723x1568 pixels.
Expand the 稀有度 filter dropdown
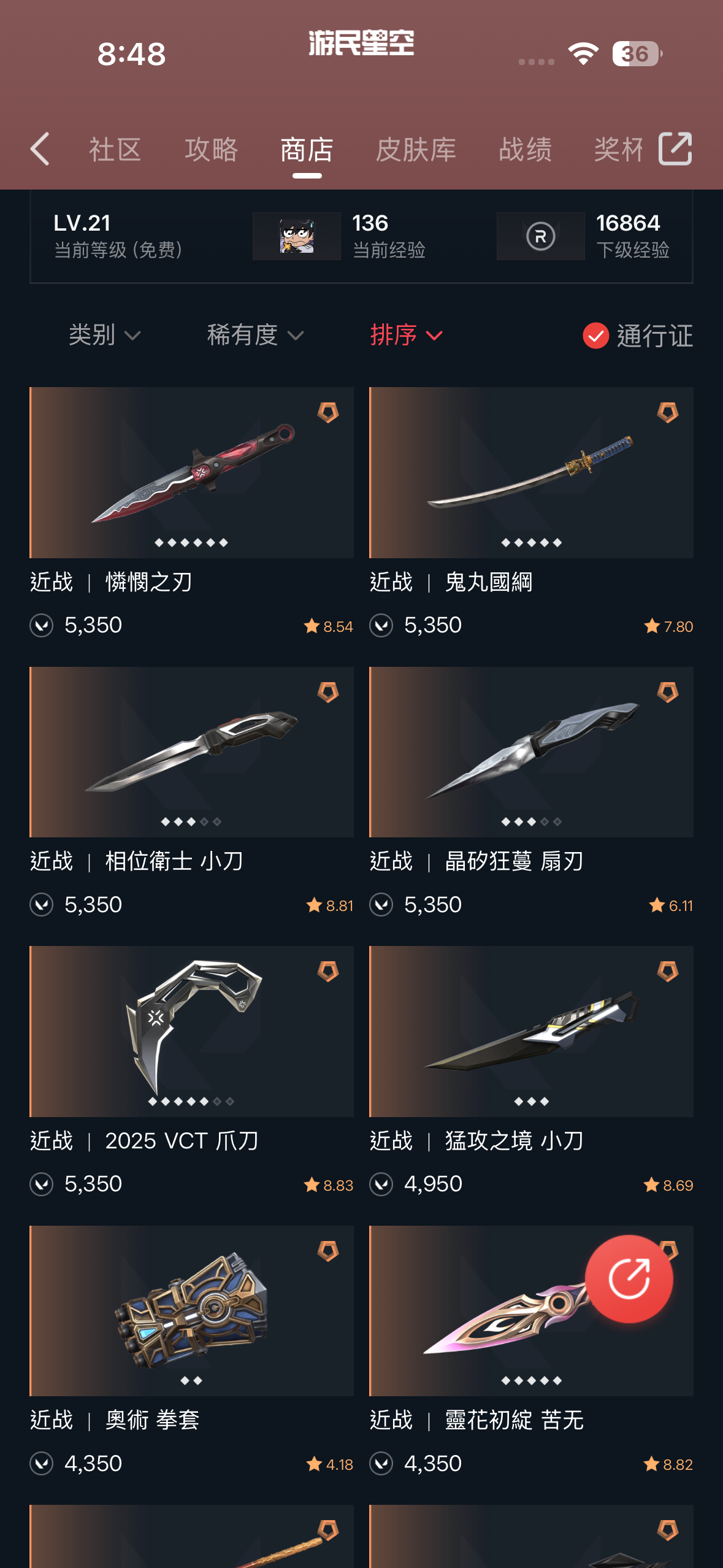click(x=255, y=335)
